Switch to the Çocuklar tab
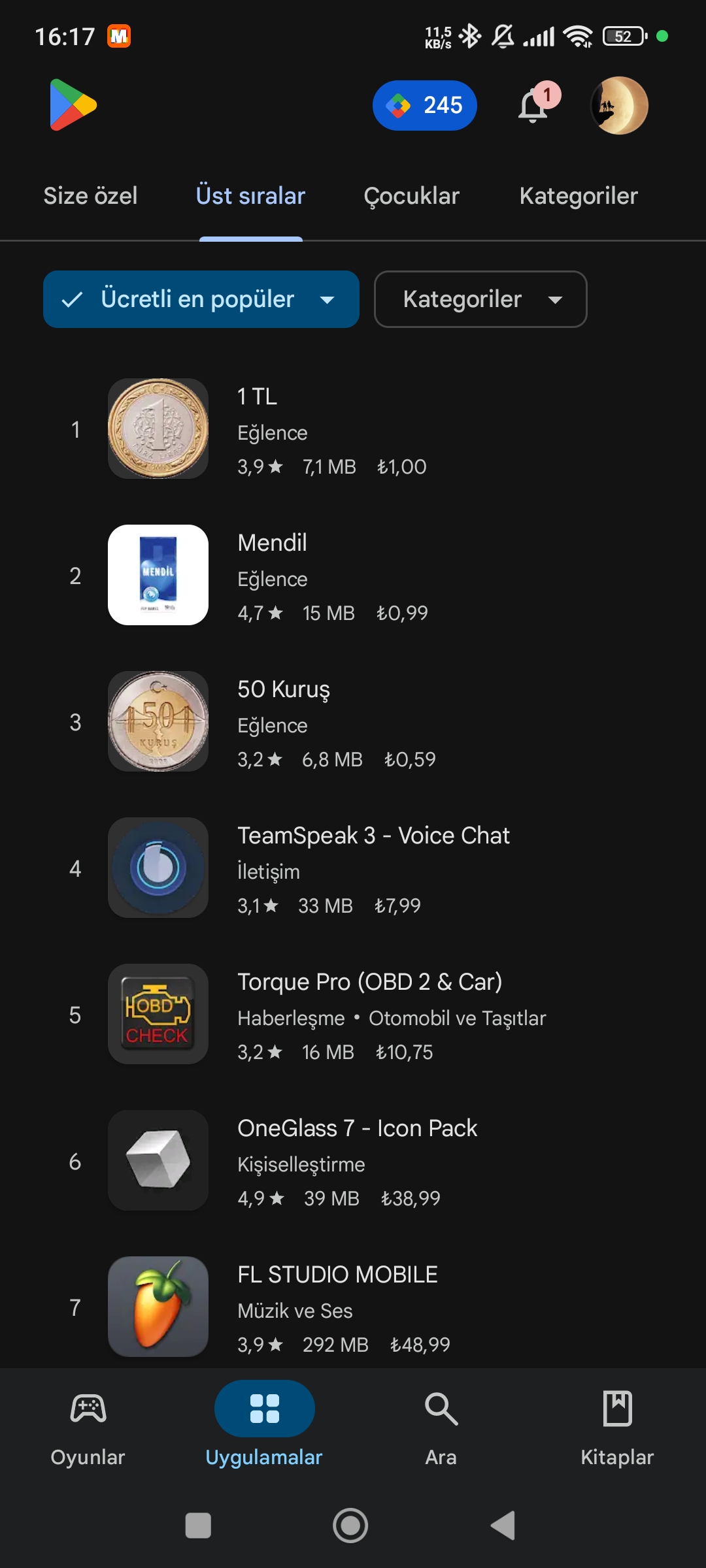Screen dimensions: 706x1568 tap(411, 196)
